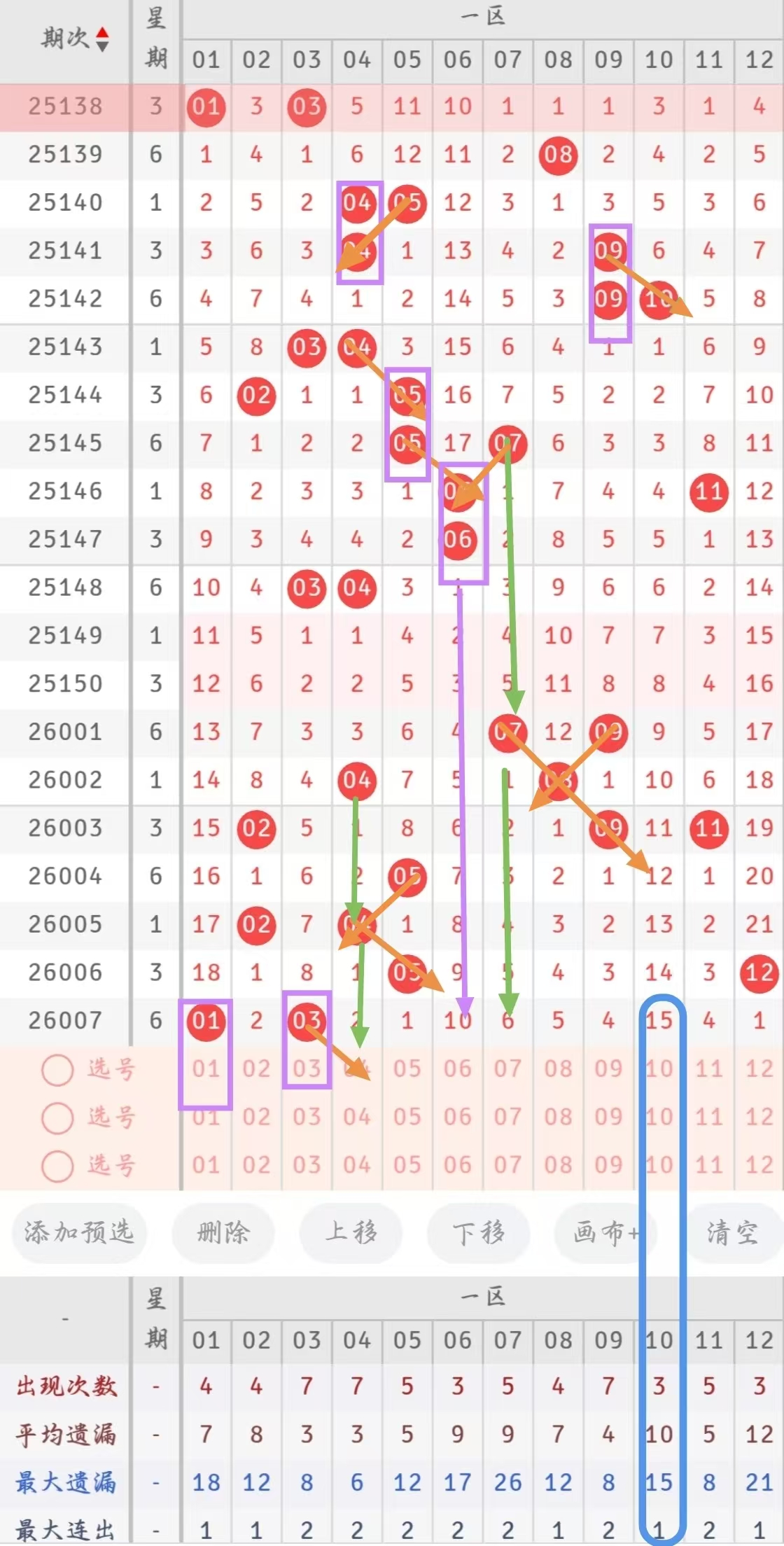Pick number 12 in the top 选号 row

coord(759,1069)
